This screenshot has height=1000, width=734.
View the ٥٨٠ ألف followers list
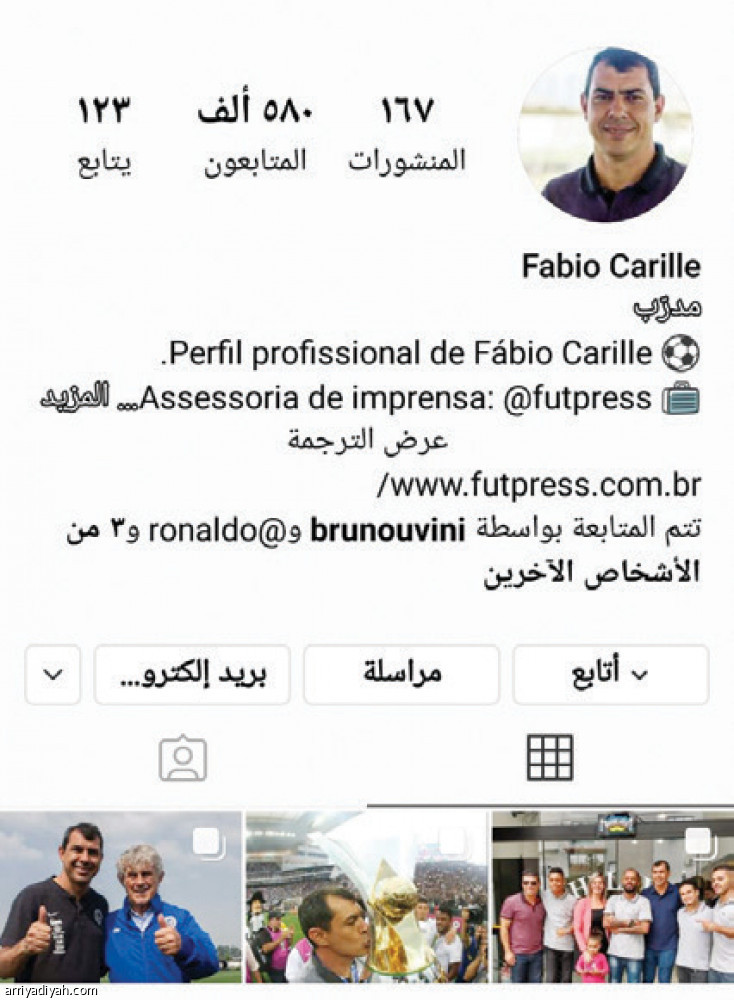click(256, 133)
